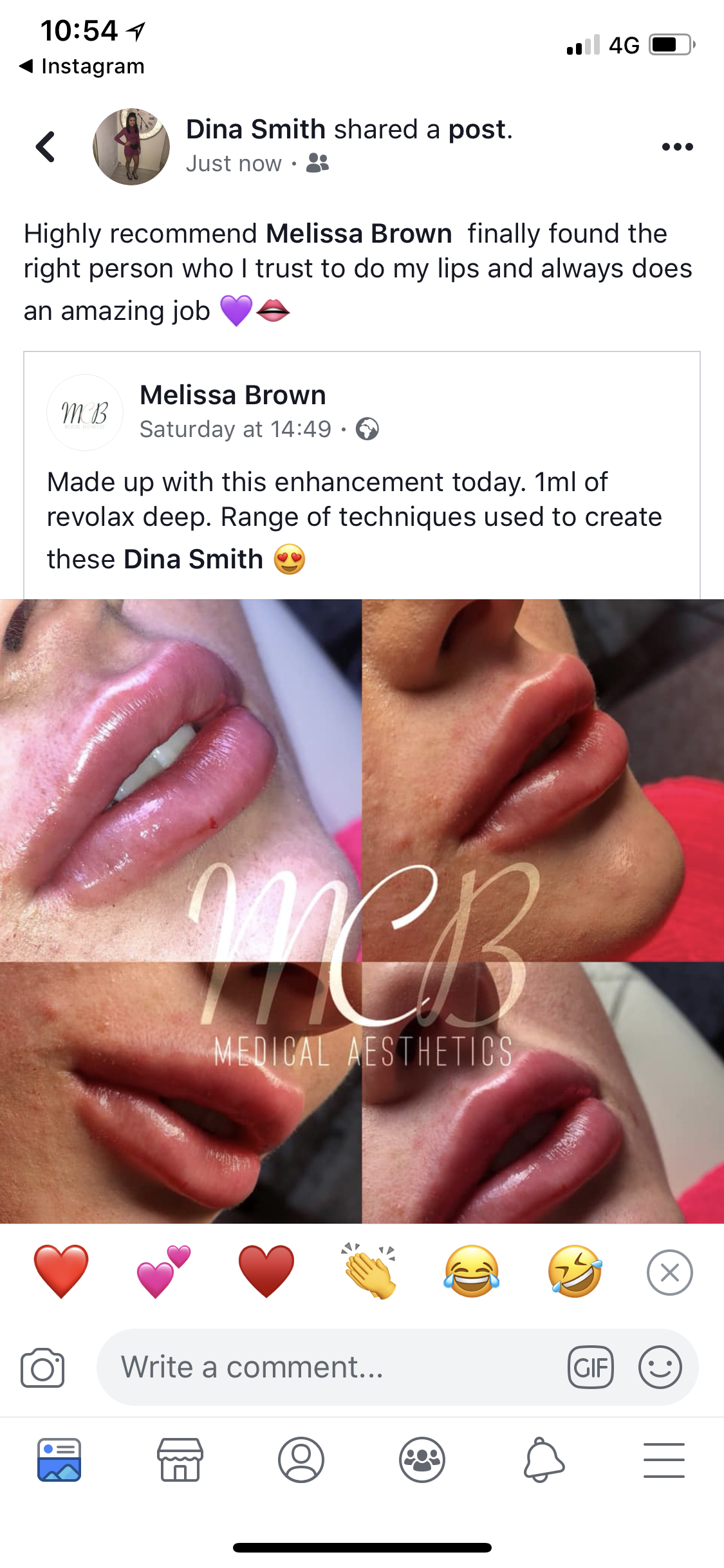
Task: Send the tears of joy emoji
Action: 472,1271
